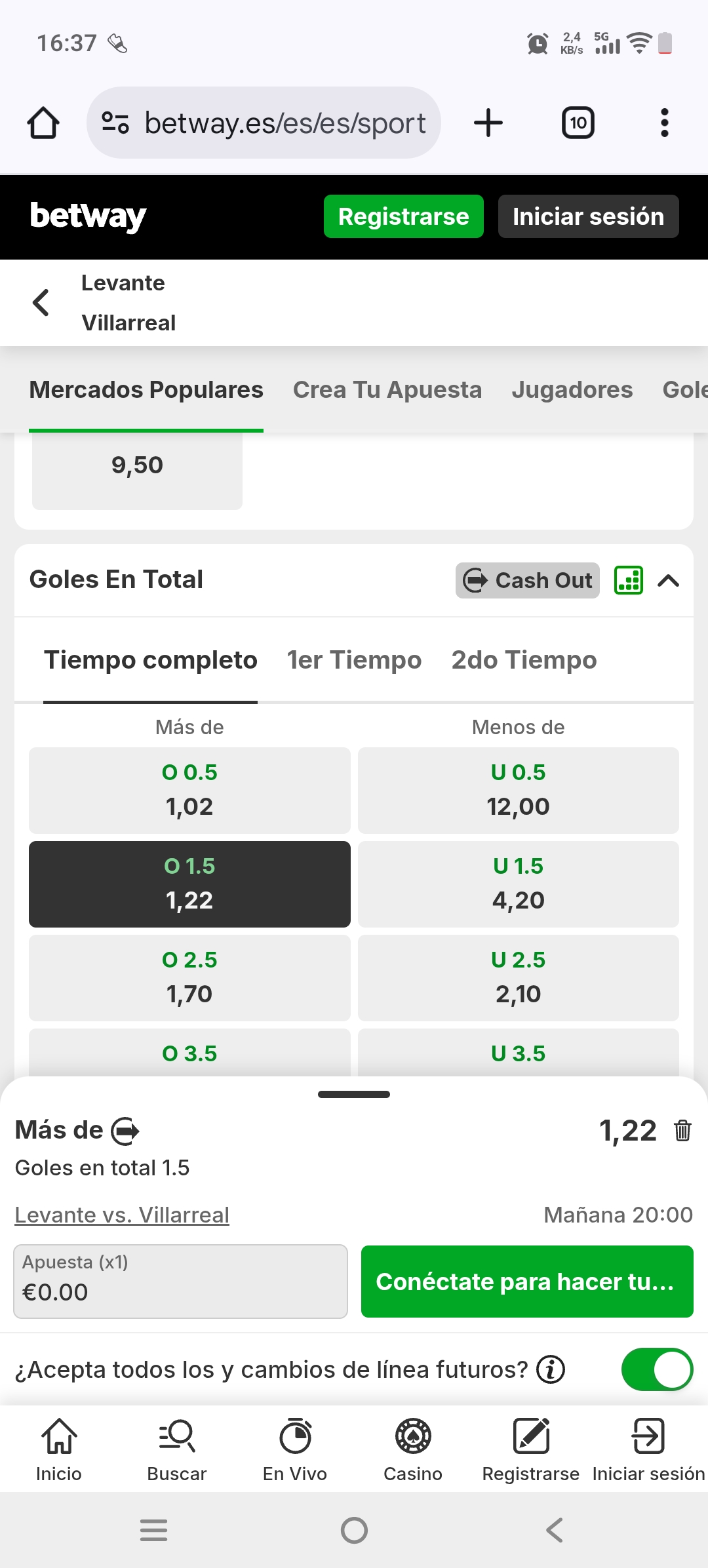Open the Levante vs. Villarreal link
Screen dimensions: 708x1568
coord(122,1215)
